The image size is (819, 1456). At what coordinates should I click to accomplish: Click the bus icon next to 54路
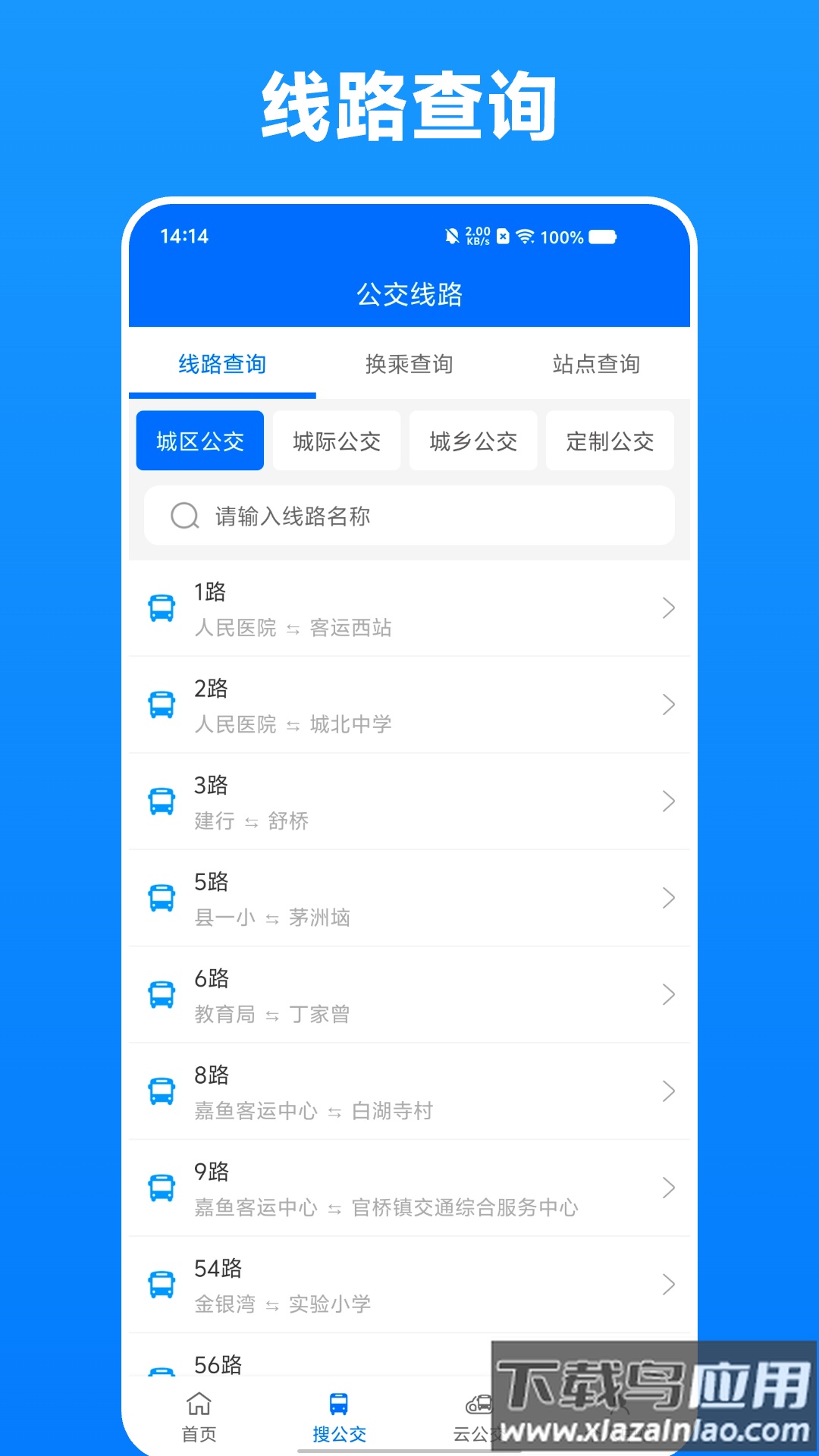point(161,1284)
